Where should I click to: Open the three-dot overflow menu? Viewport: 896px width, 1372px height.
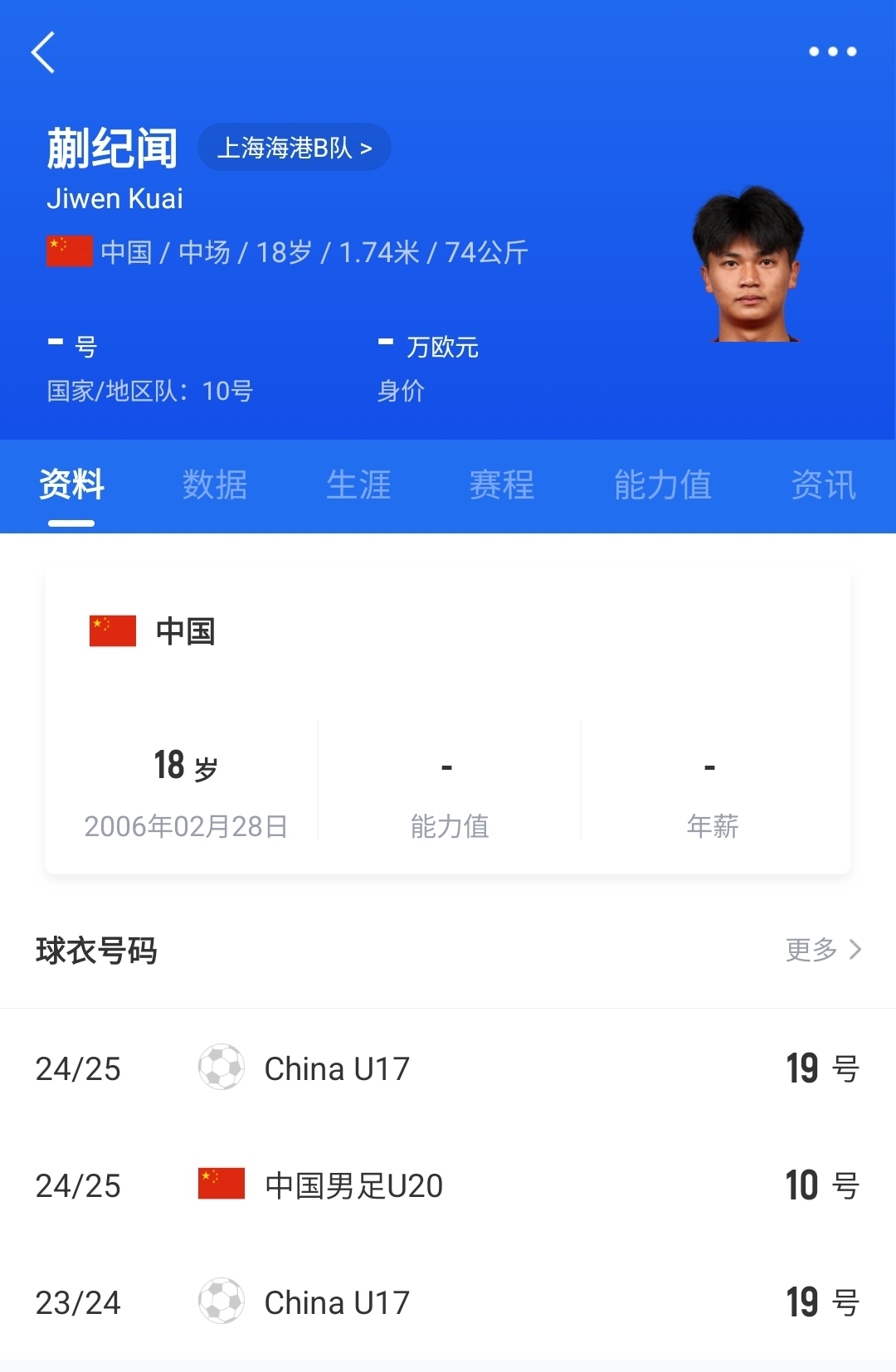[832, 51]
